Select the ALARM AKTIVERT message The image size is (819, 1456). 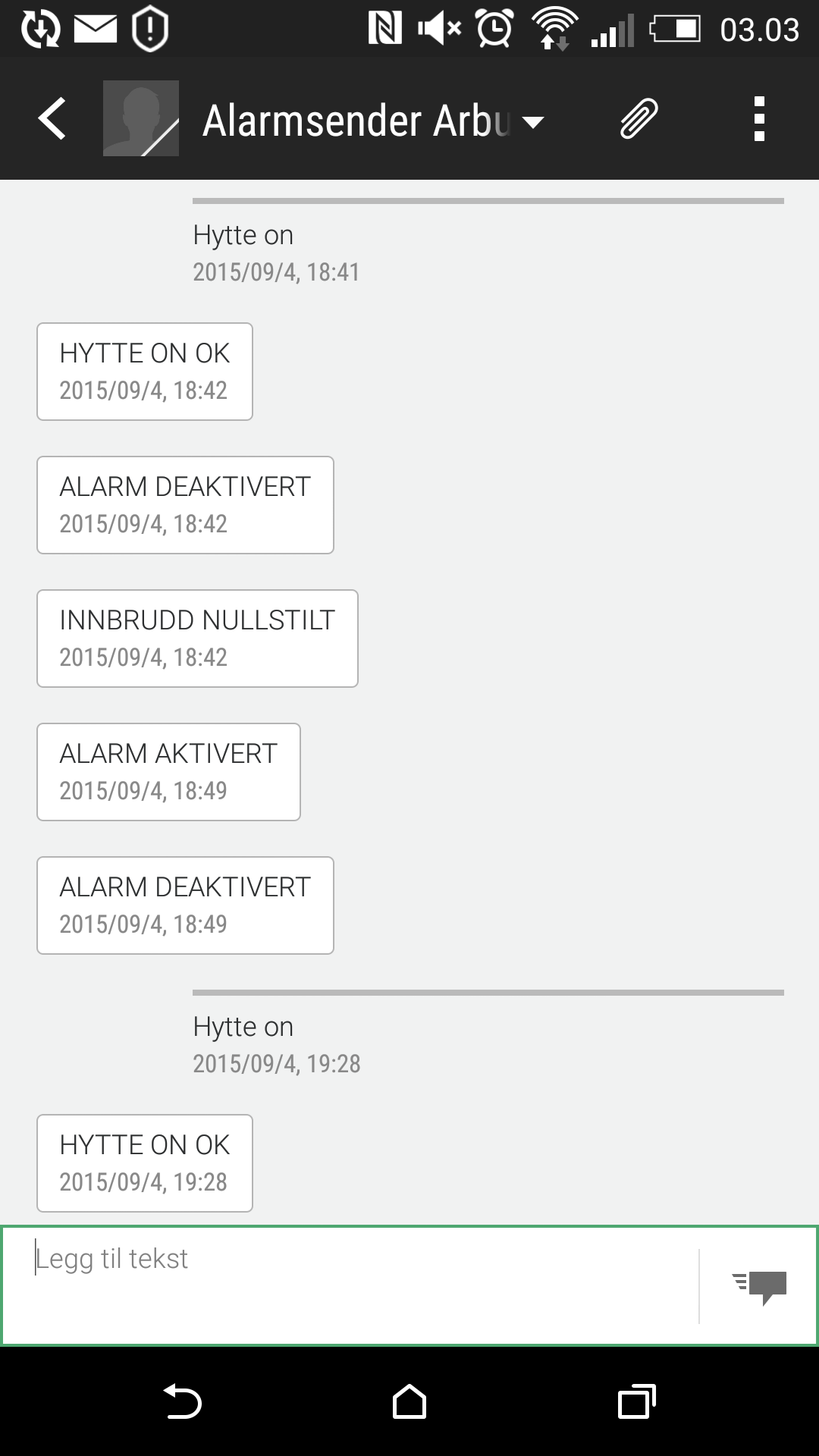tap(168, 772)
